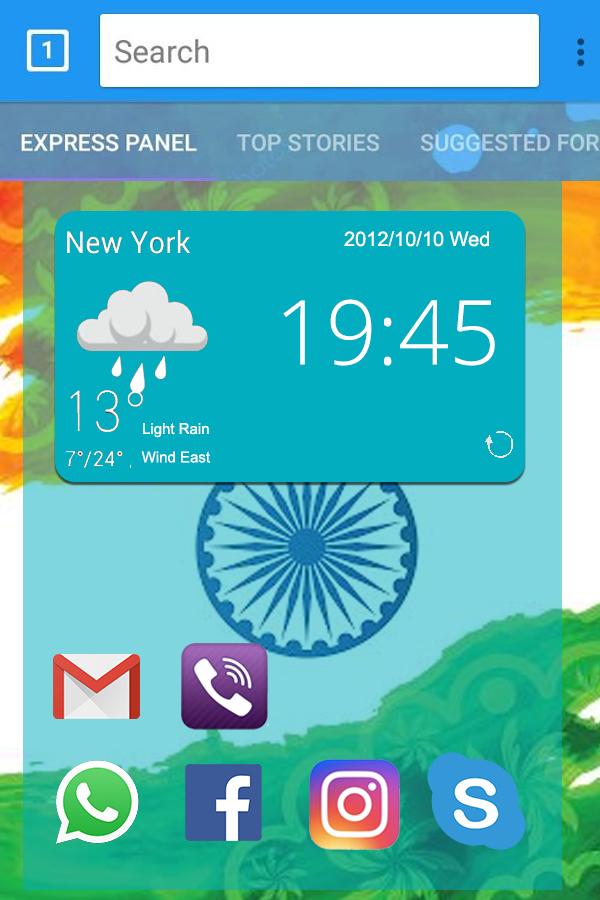This screenshot has width=600, height=900.
Task: Launch the Gmail shortcut
Action: [x=96, y=686]
